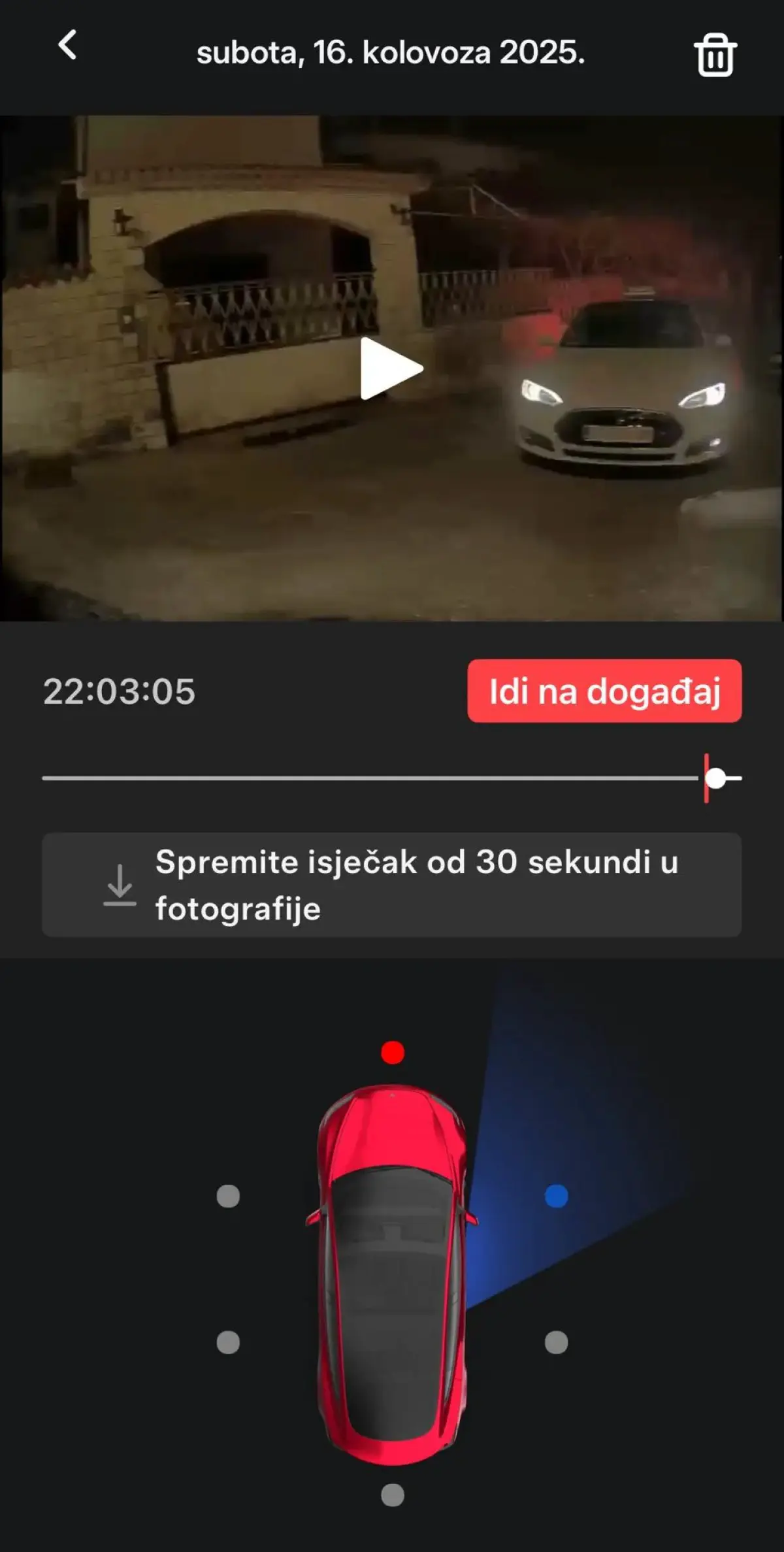Image resolution: width=784 pixels, height=1552 pixels.
Task: Switch to the rear camera dot
Action: [x=393, y=1494]
